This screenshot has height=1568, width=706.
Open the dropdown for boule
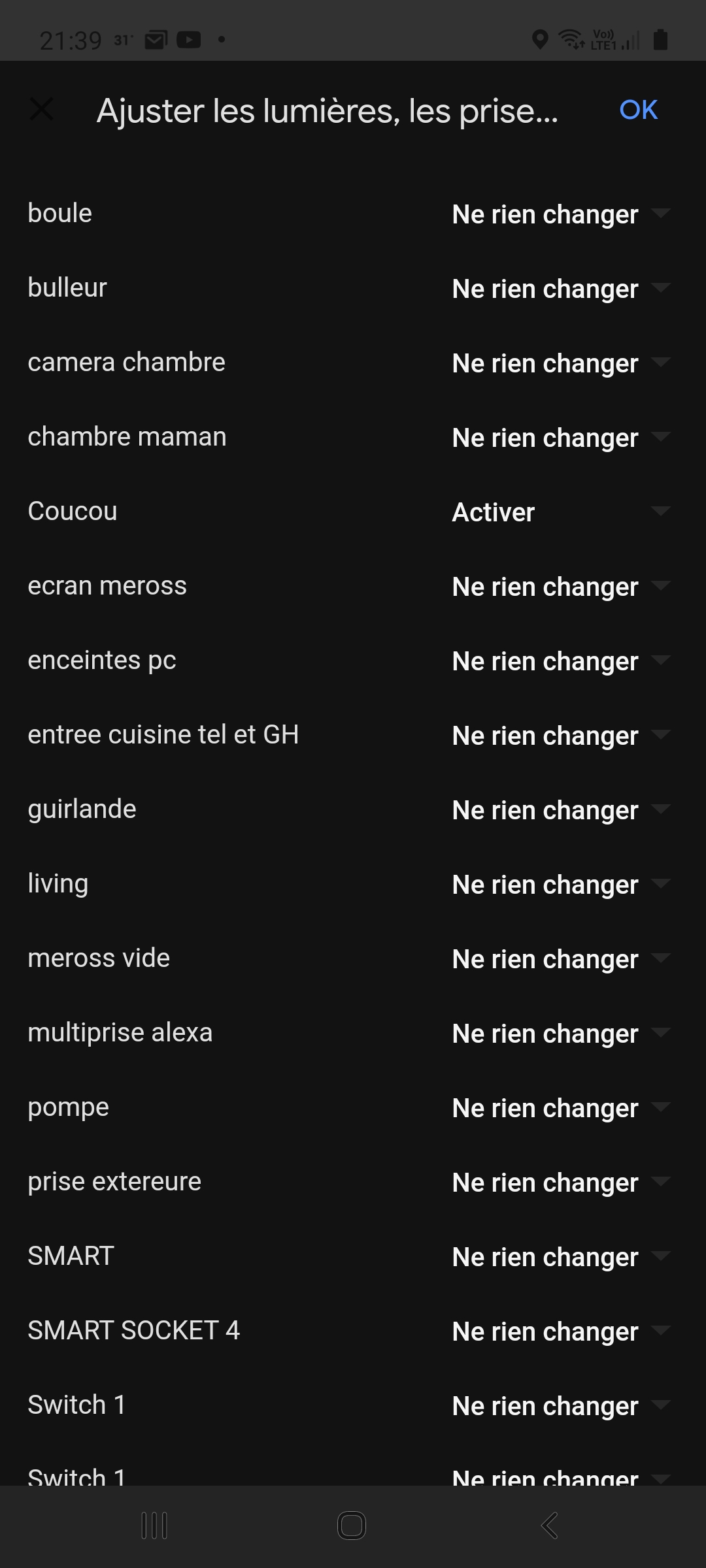(x=561, y=214)
